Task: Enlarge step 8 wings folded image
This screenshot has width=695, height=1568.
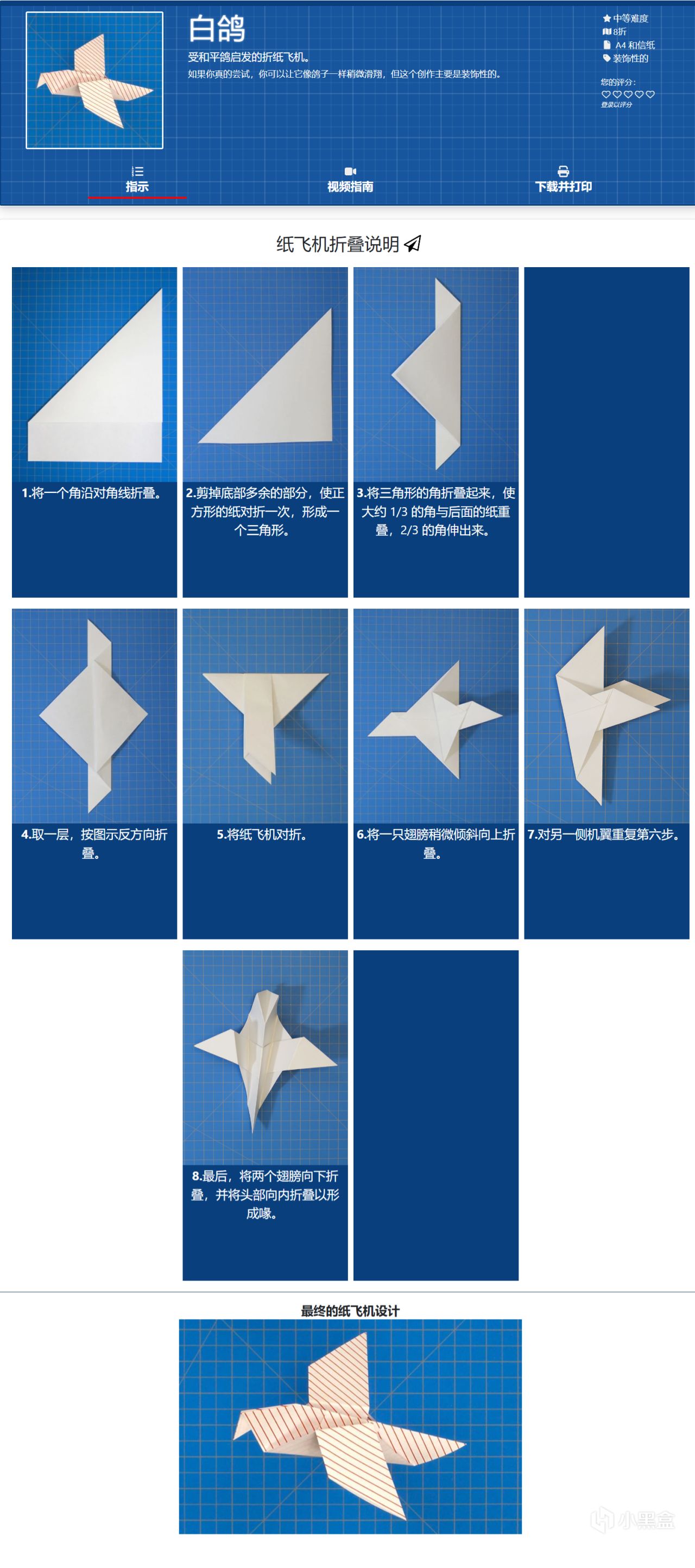Action: tap(265, 1057)
